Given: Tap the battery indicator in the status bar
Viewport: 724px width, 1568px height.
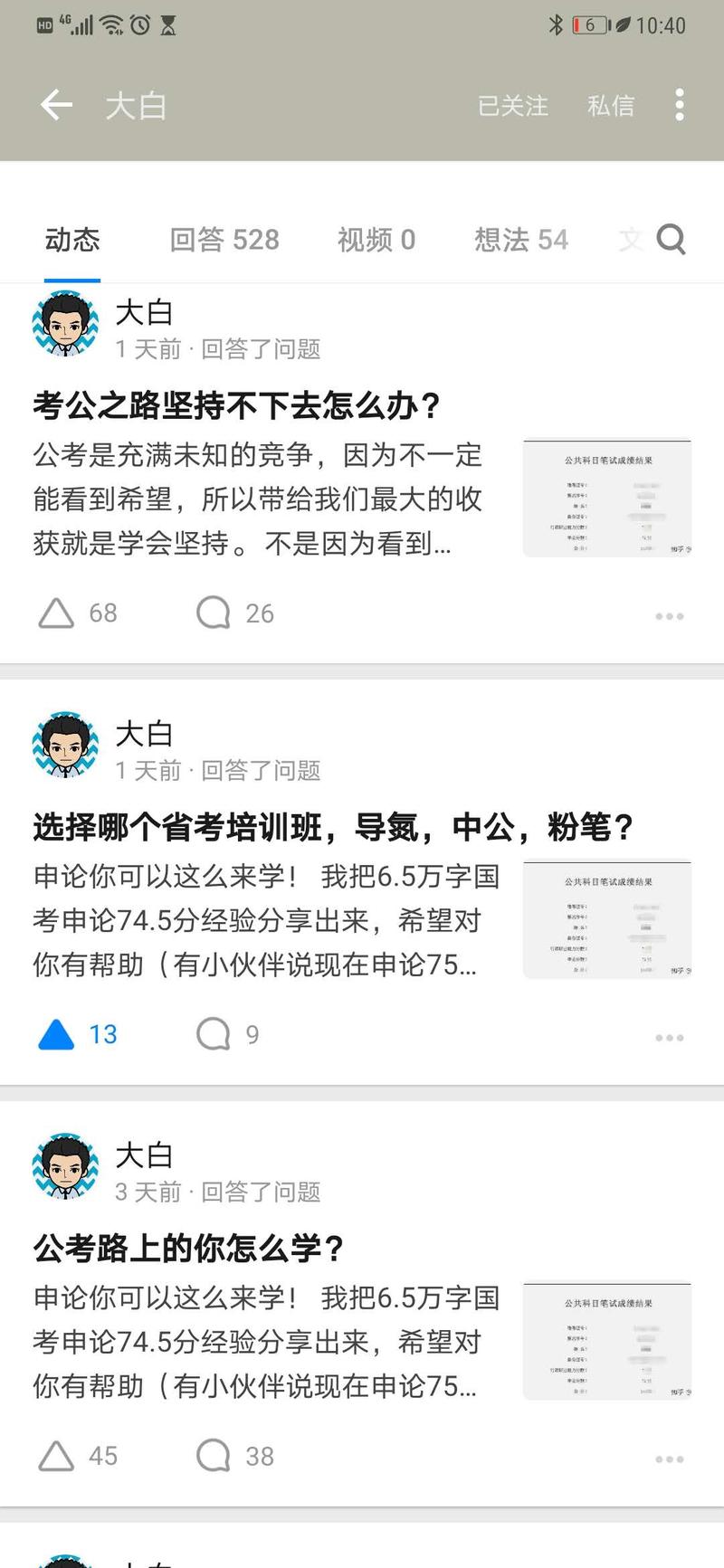Looking at the screenshot, I should 586,25.
